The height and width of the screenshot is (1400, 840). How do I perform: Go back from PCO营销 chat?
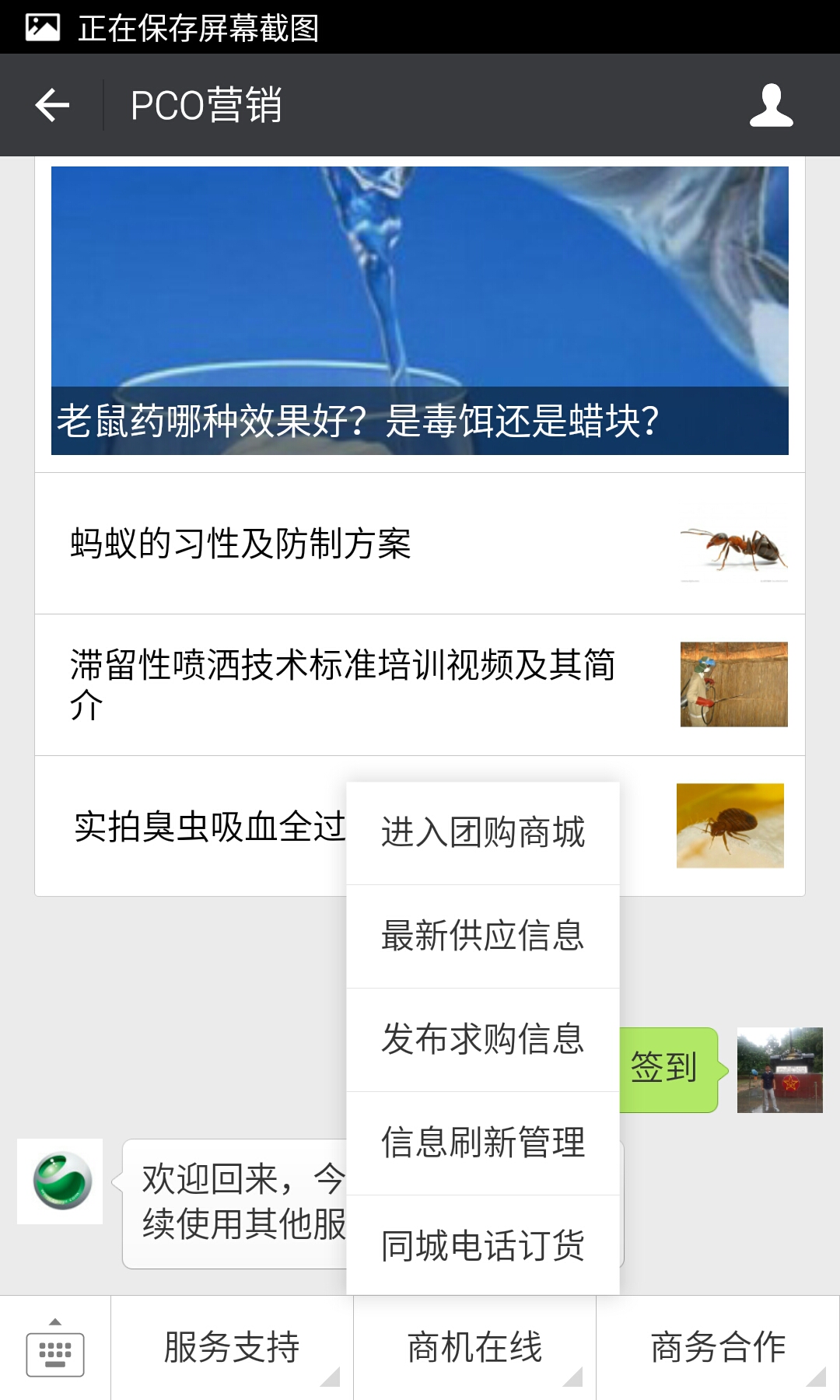(53, 105)
